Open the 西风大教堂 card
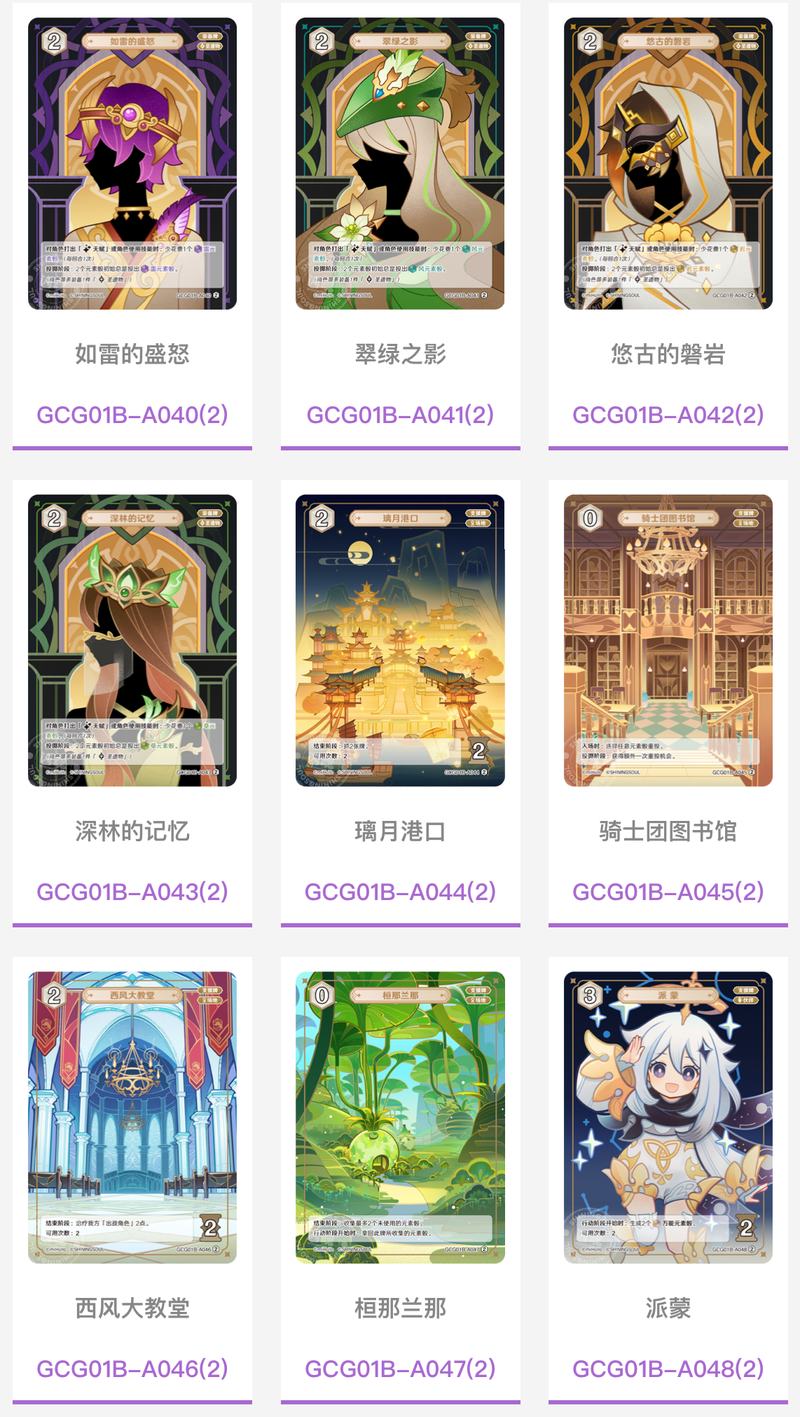Image resolution: width=800 pixels, height=1417 pixels. (x=132, y=1117)
